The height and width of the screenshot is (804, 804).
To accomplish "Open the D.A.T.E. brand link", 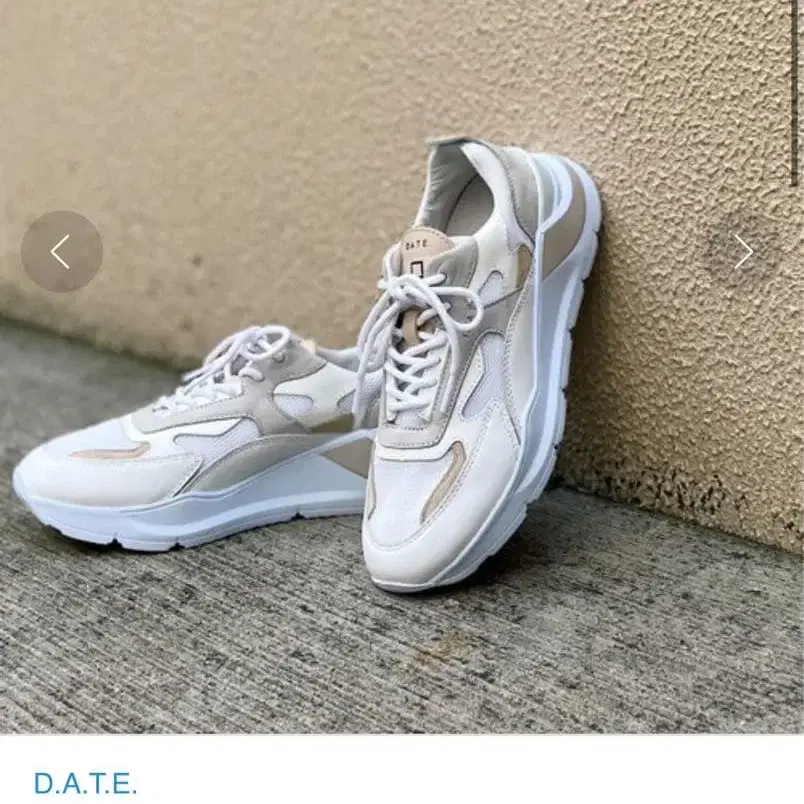I will click(85, 783).
